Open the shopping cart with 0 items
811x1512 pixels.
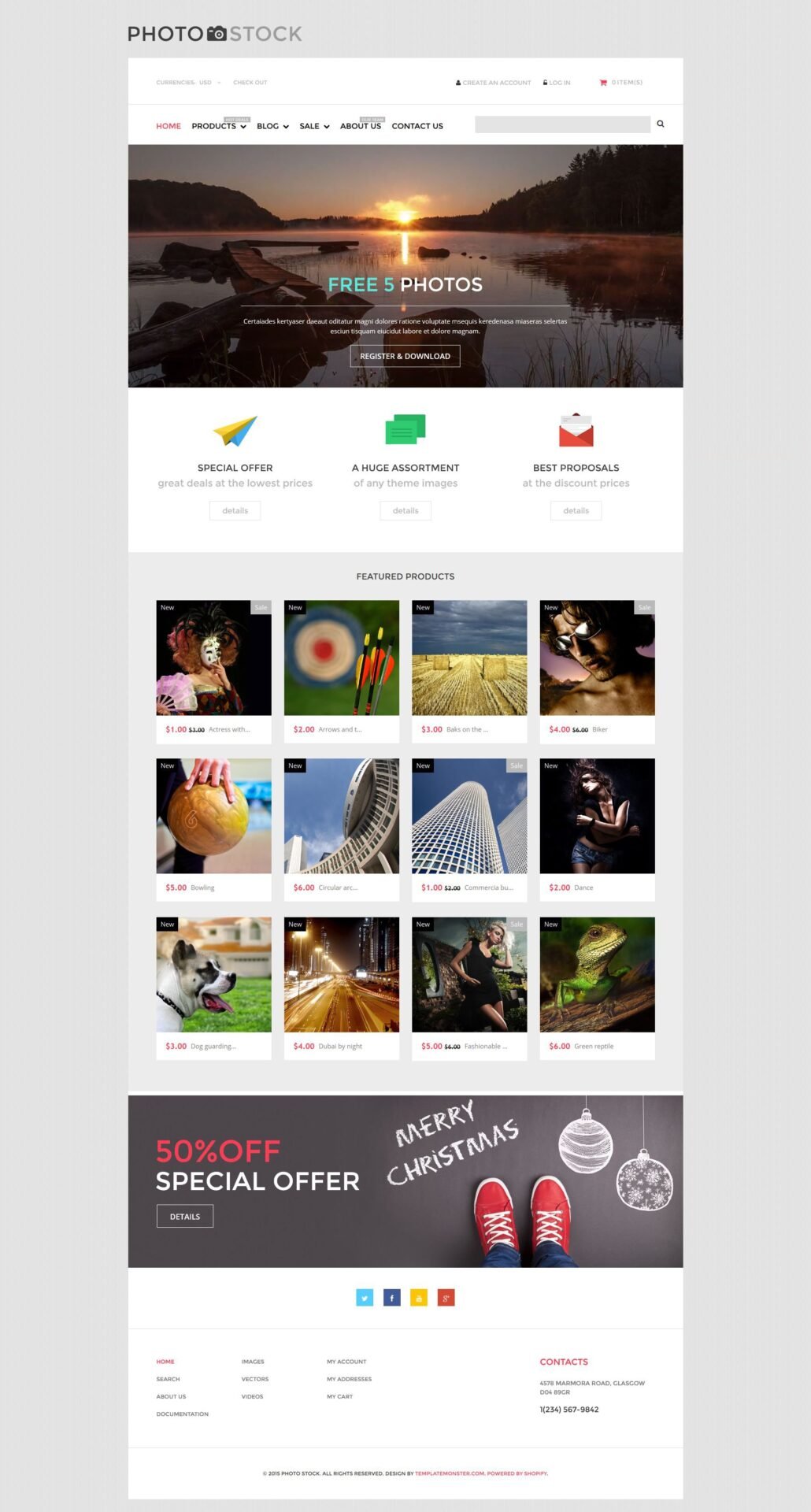coord(621,83)
